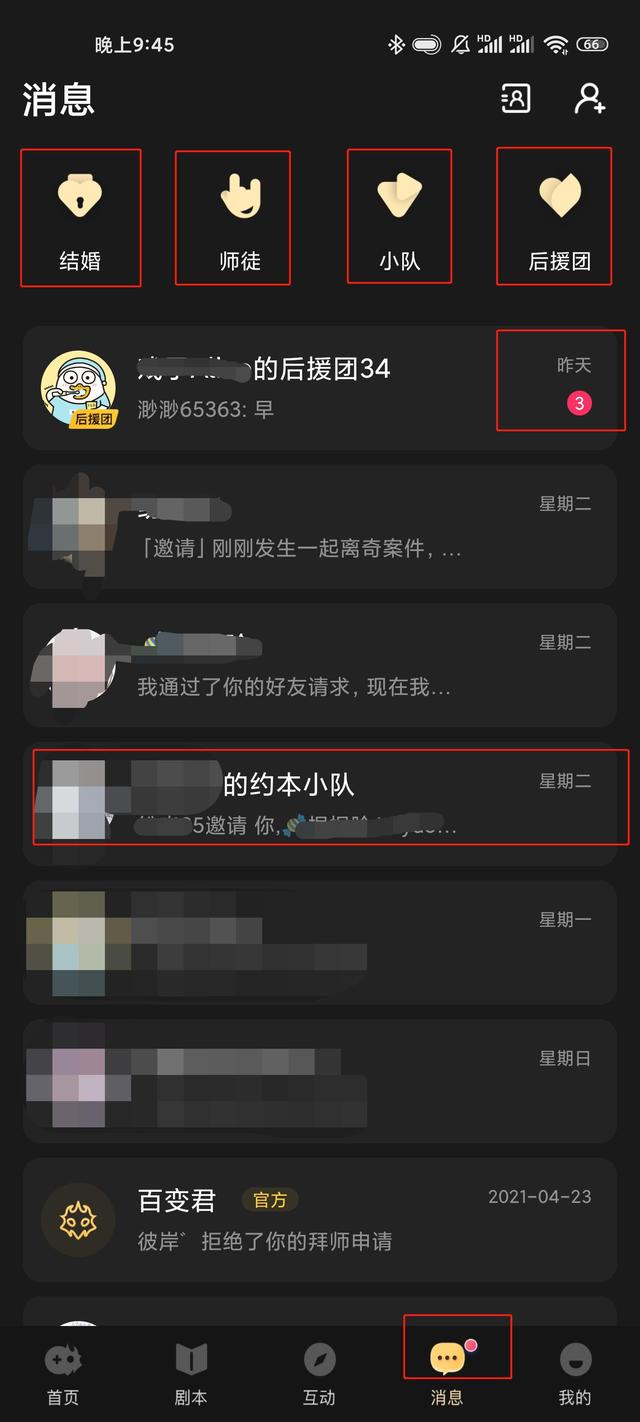This screenshot has width=640, height=1422.
Task: Open the 百变君 official message
Action: pos(320,1220)
